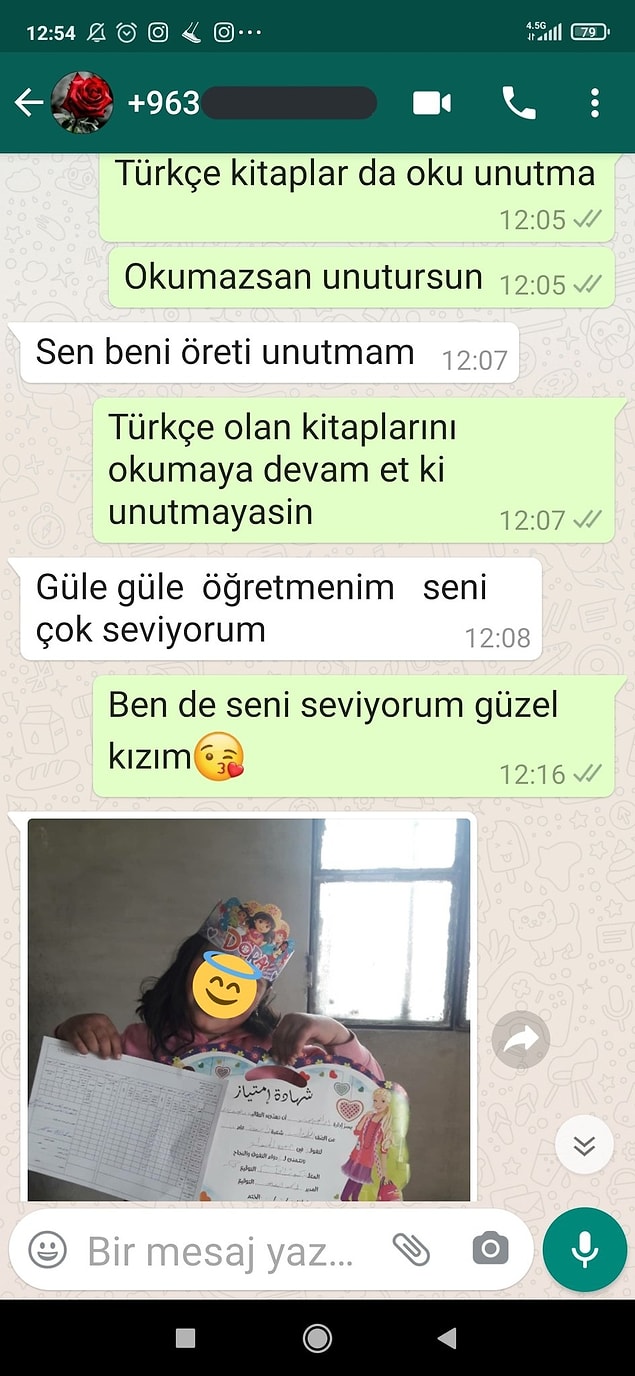635x1376 pixels.
Task: Focus the "Bir mesaj yaz" text field
Action: point(220,1250)
